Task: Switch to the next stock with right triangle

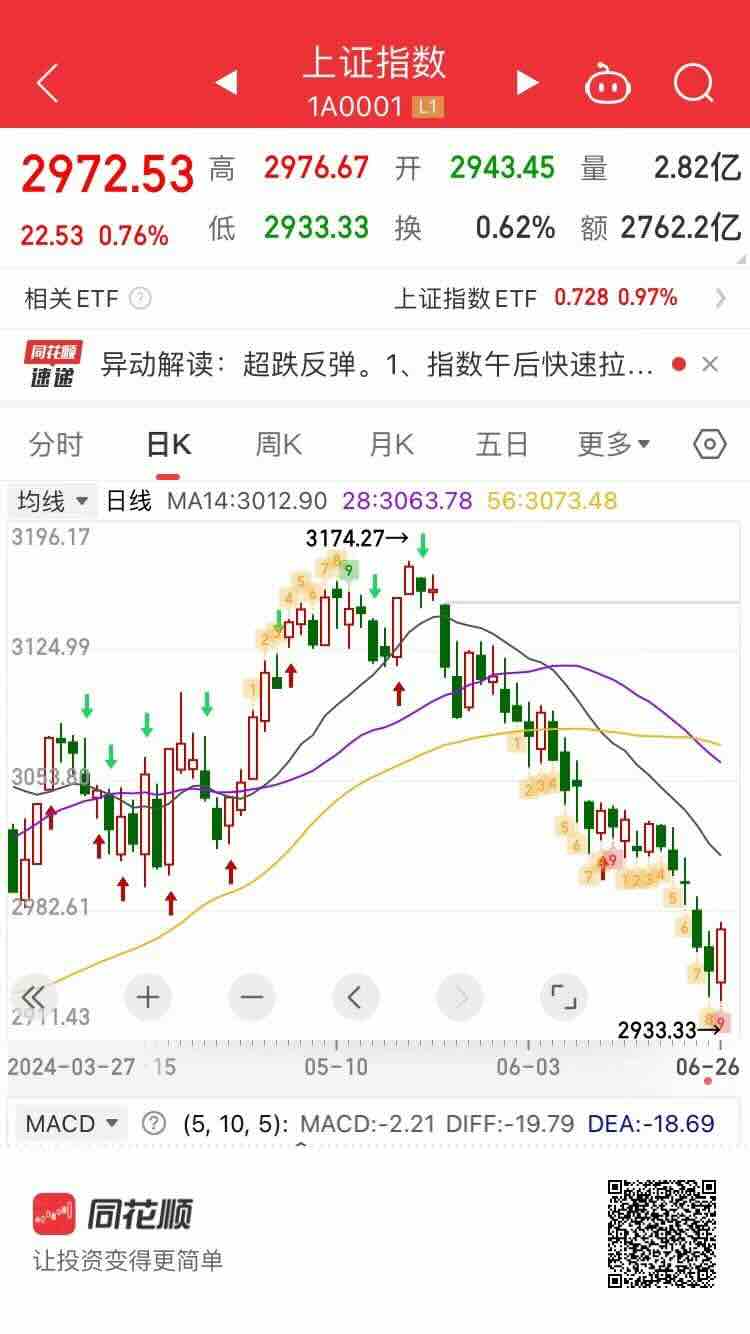Action: pyautogui.click(x=527, y=83)
